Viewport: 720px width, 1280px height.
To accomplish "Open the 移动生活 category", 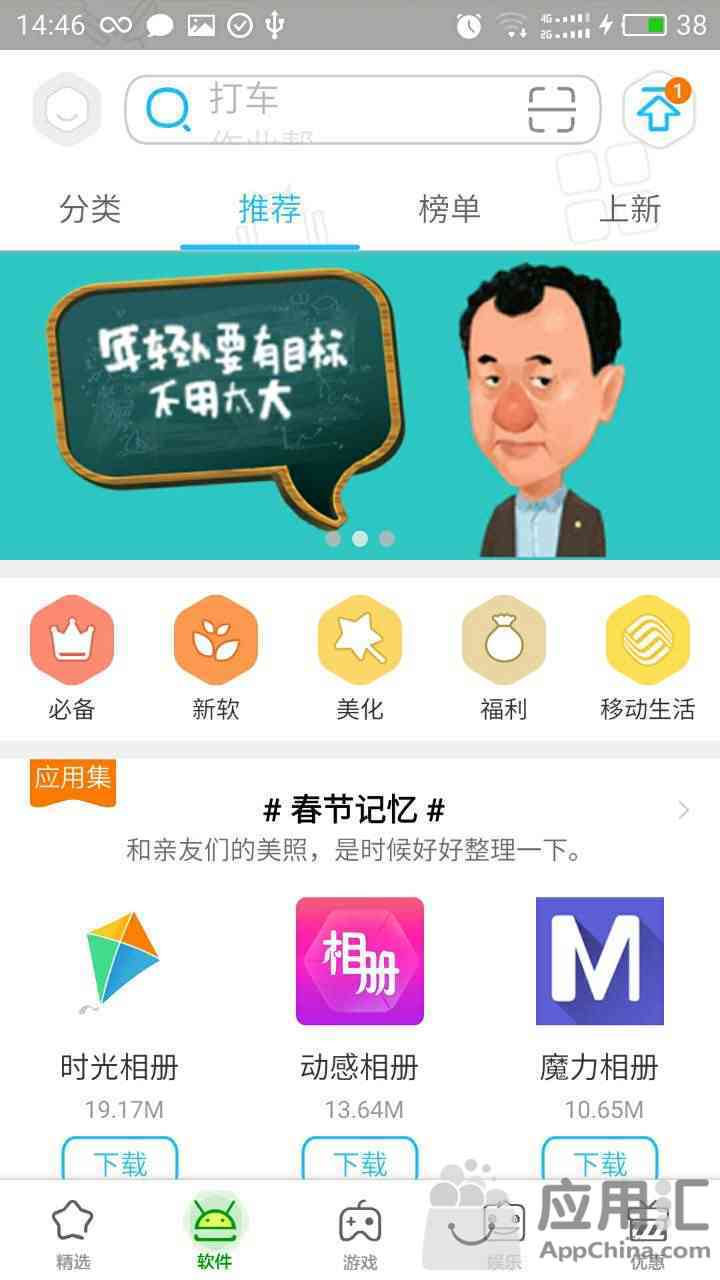I will (648, 659).
